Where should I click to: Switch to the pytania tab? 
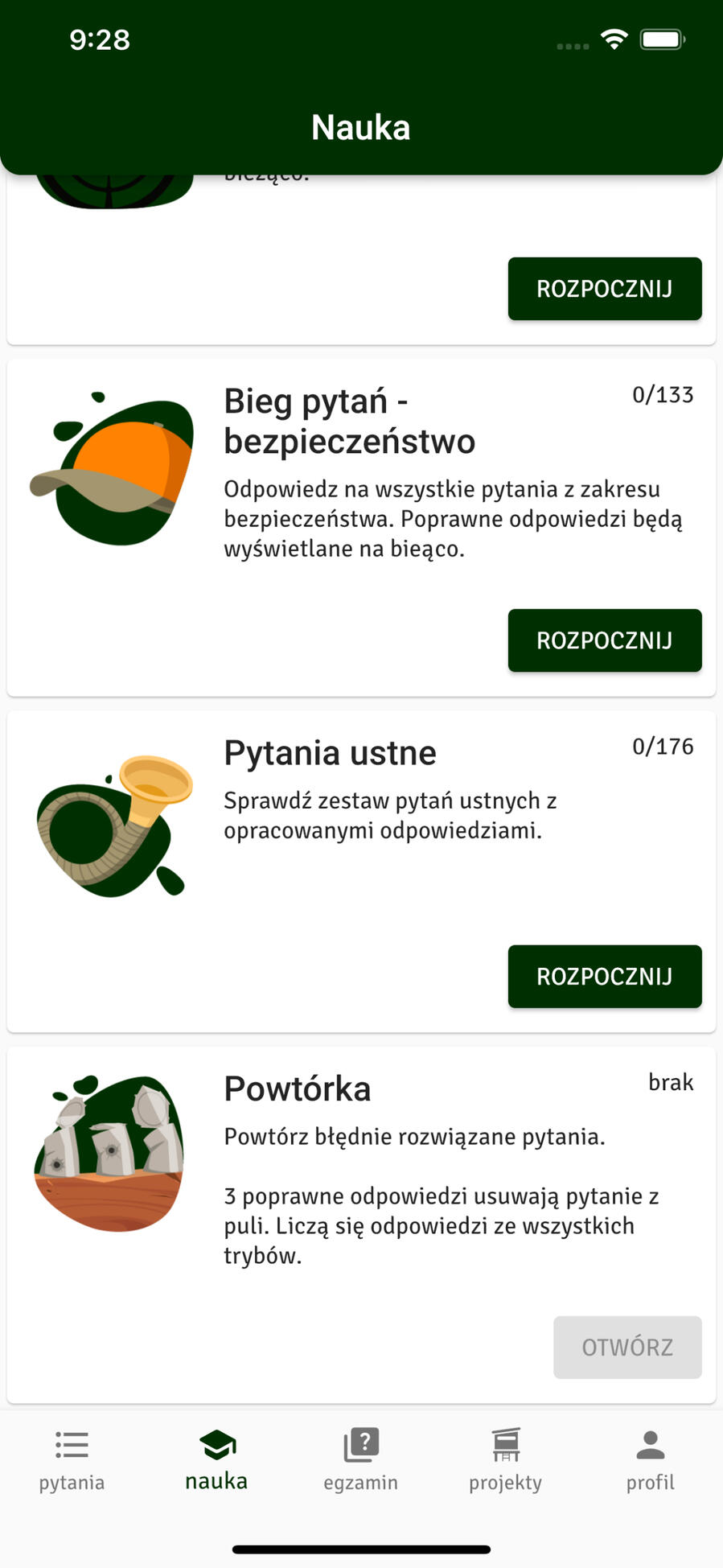(72, 1459)
